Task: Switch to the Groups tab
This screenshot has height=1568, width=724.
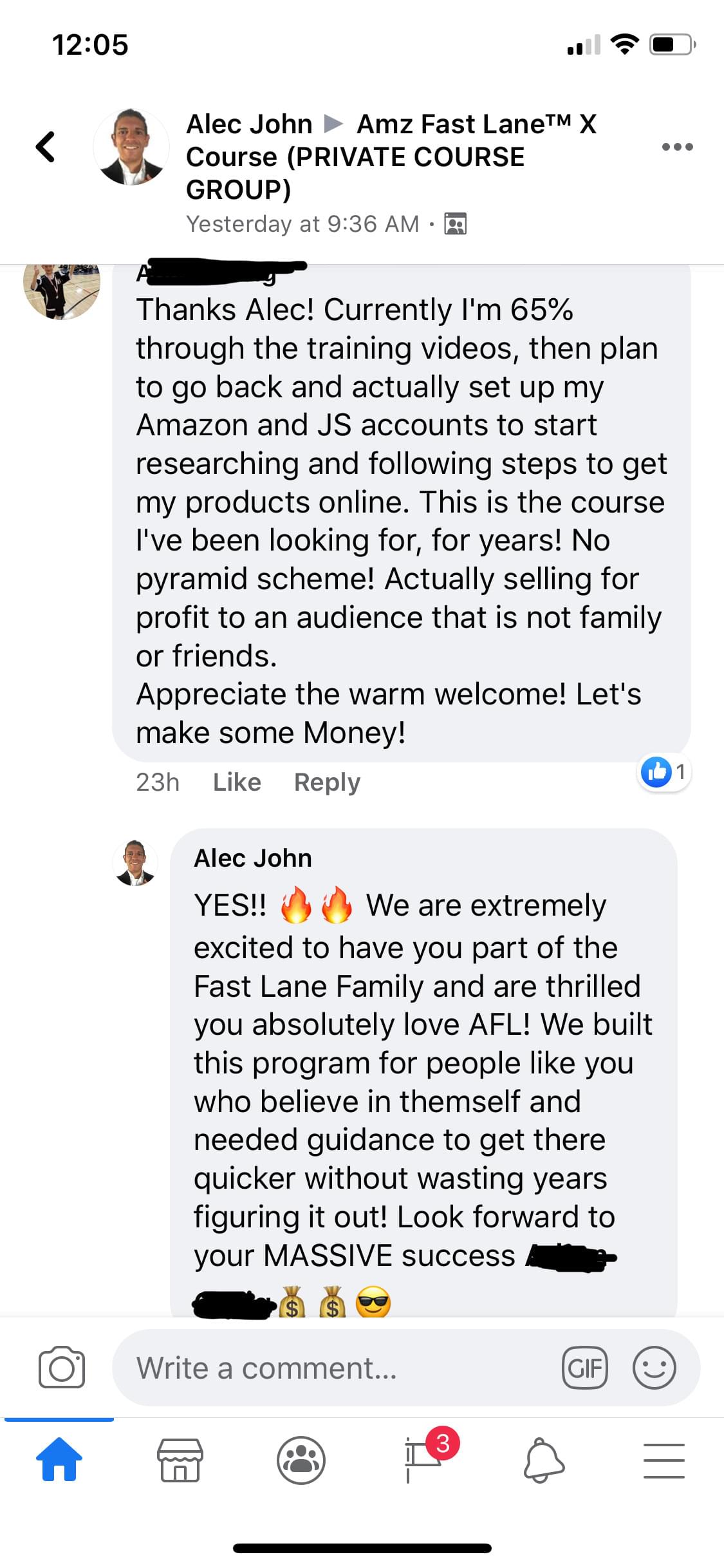Action: coord(301,1460)
